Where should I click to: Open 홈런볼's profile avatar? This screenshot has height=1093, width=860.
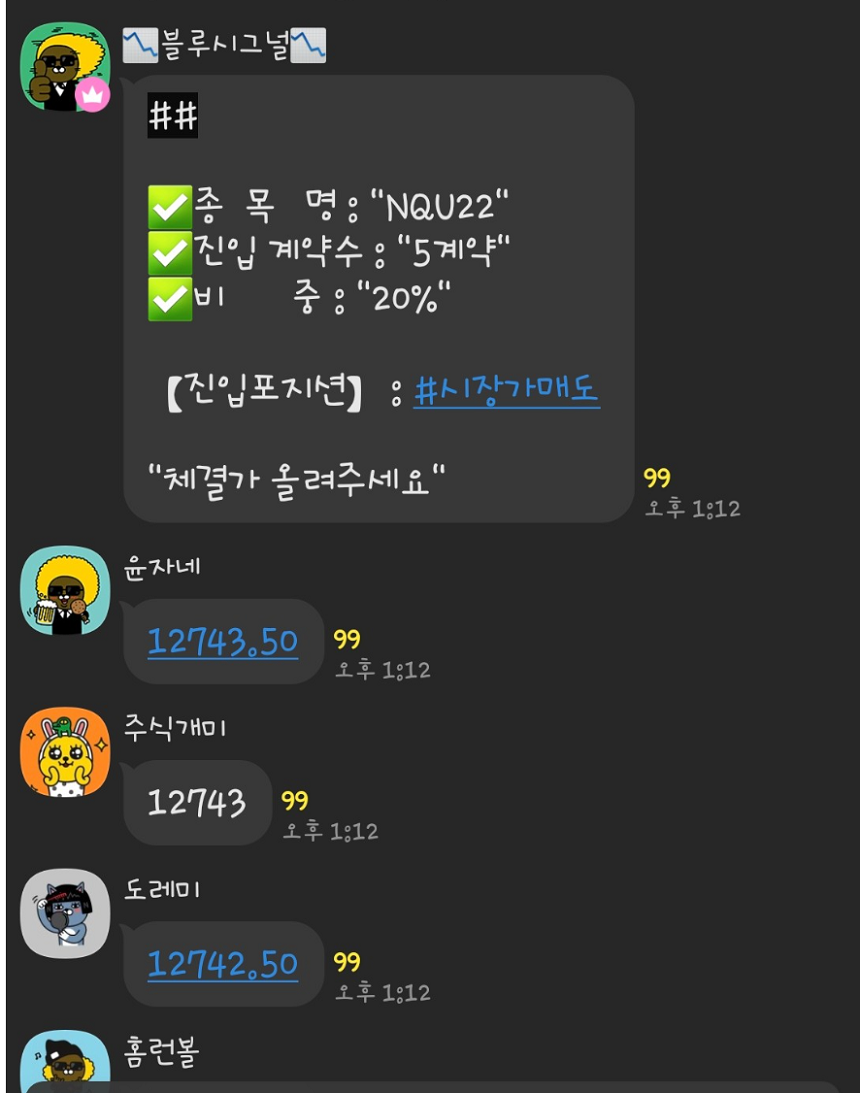coord(64,1062)
